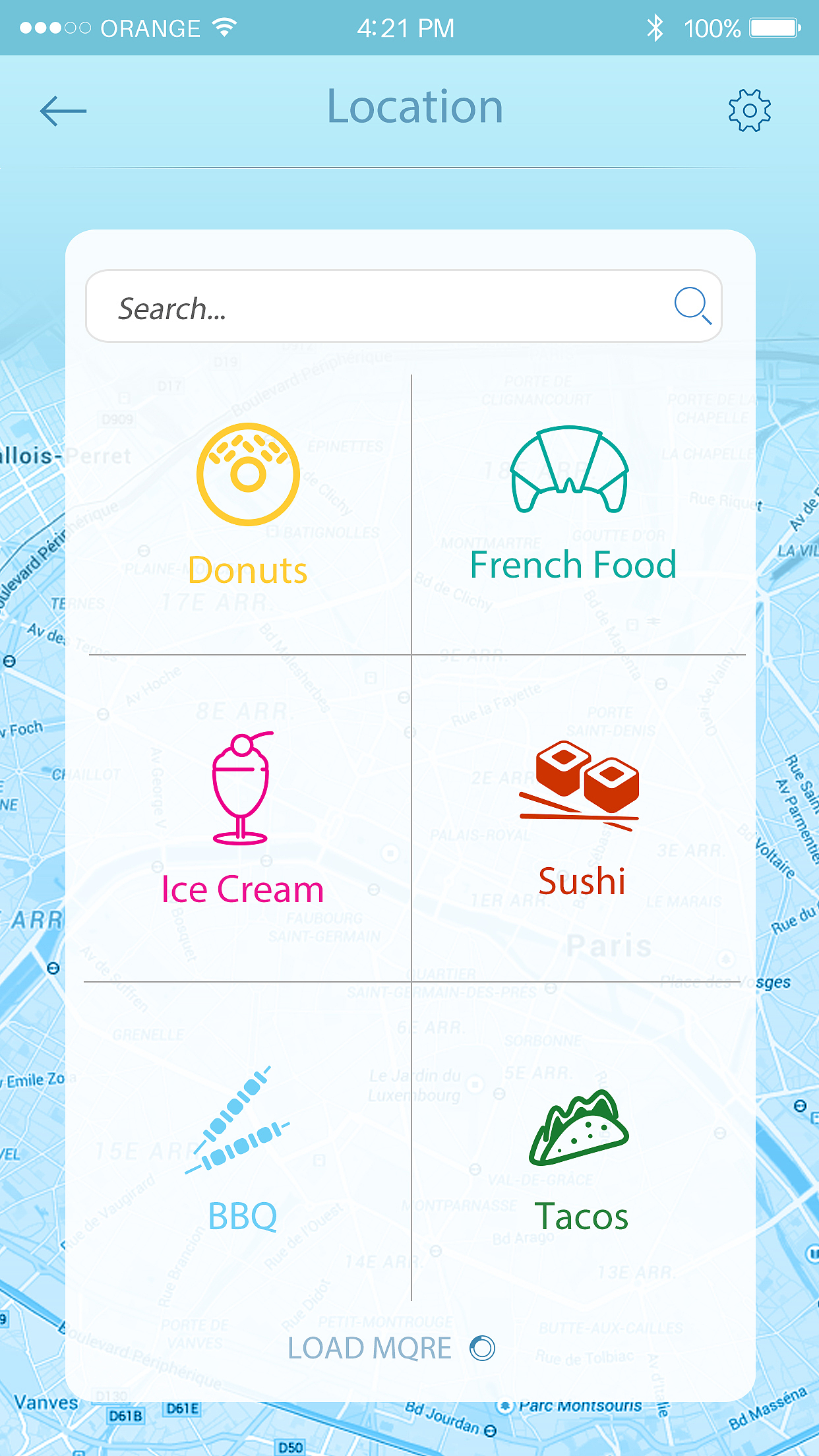Image resolution: width=819 pixels, height=1456 pixels.
Task: Open the settings gear
Action: [x=749, y=110]
